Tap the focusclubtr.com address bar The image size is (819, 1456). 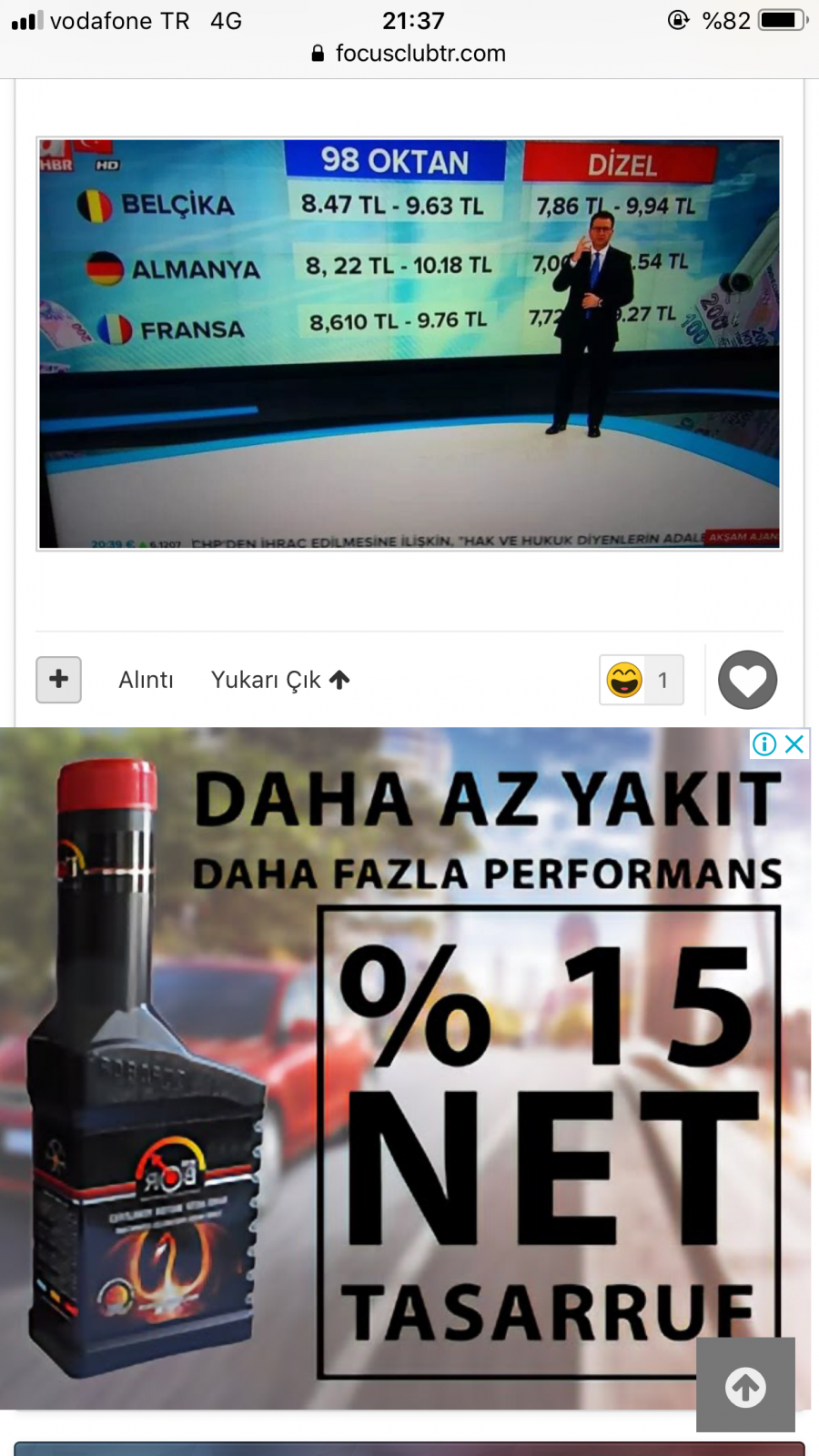[x=409, y=53]
